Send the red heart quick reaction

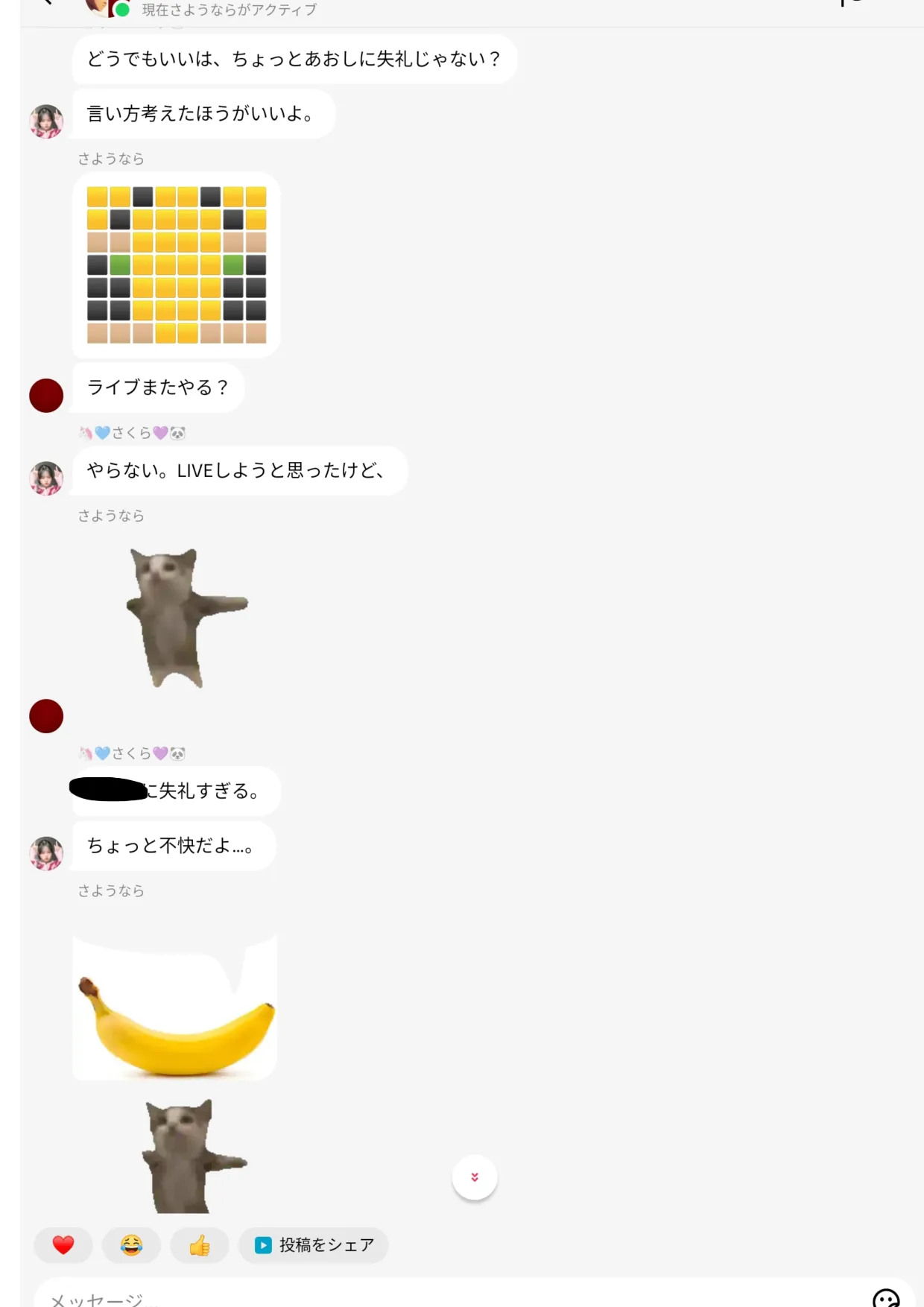click(x=63, y=1245)
